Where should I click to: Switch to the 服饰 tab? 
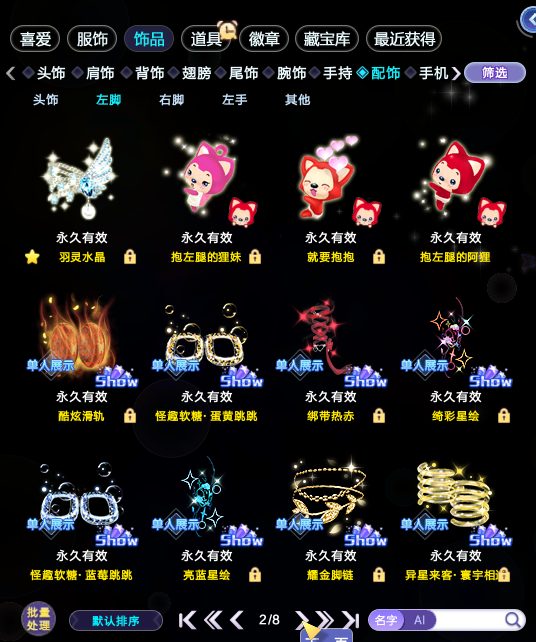[92, 39]
